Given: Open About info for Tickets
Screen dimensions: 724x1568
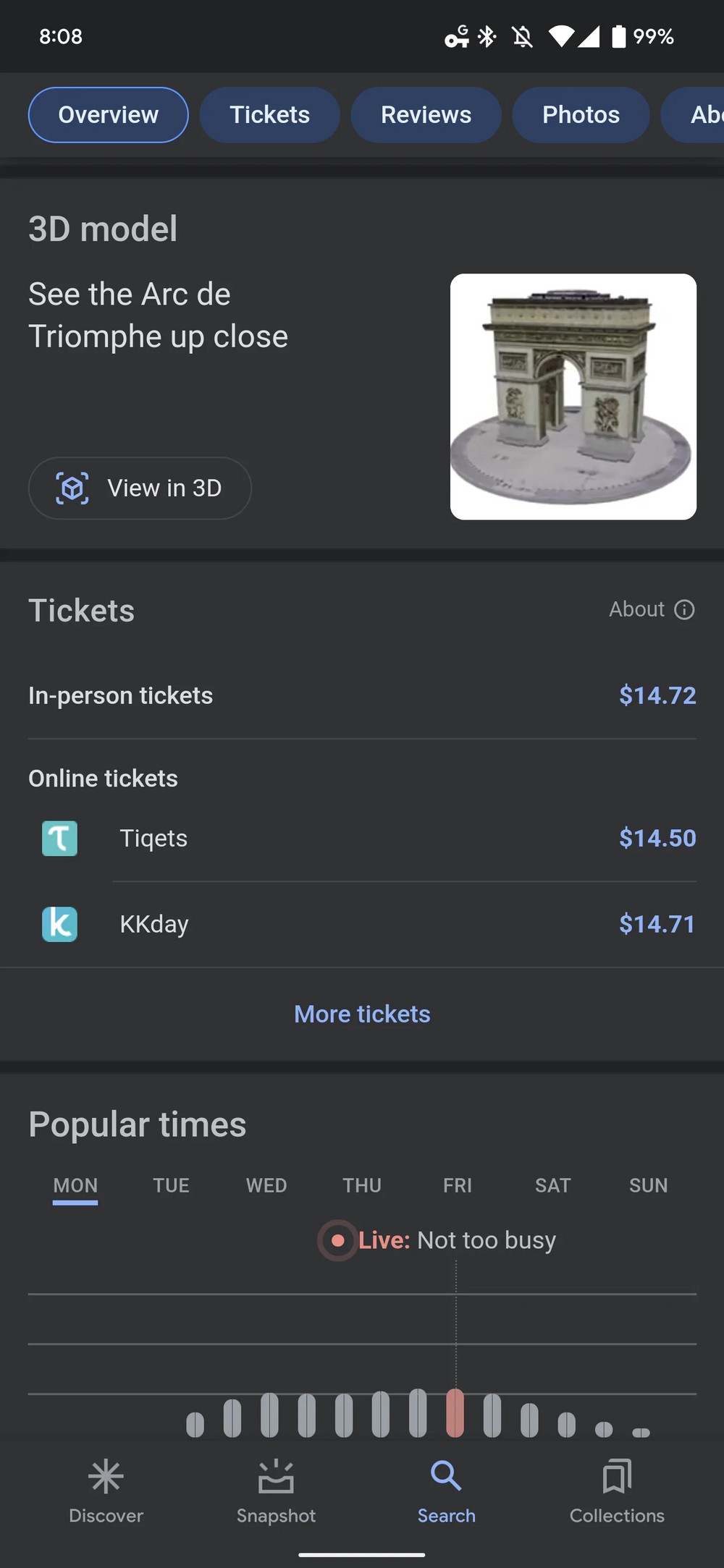Looking at the screenshot, I should [x=652, y=610].
